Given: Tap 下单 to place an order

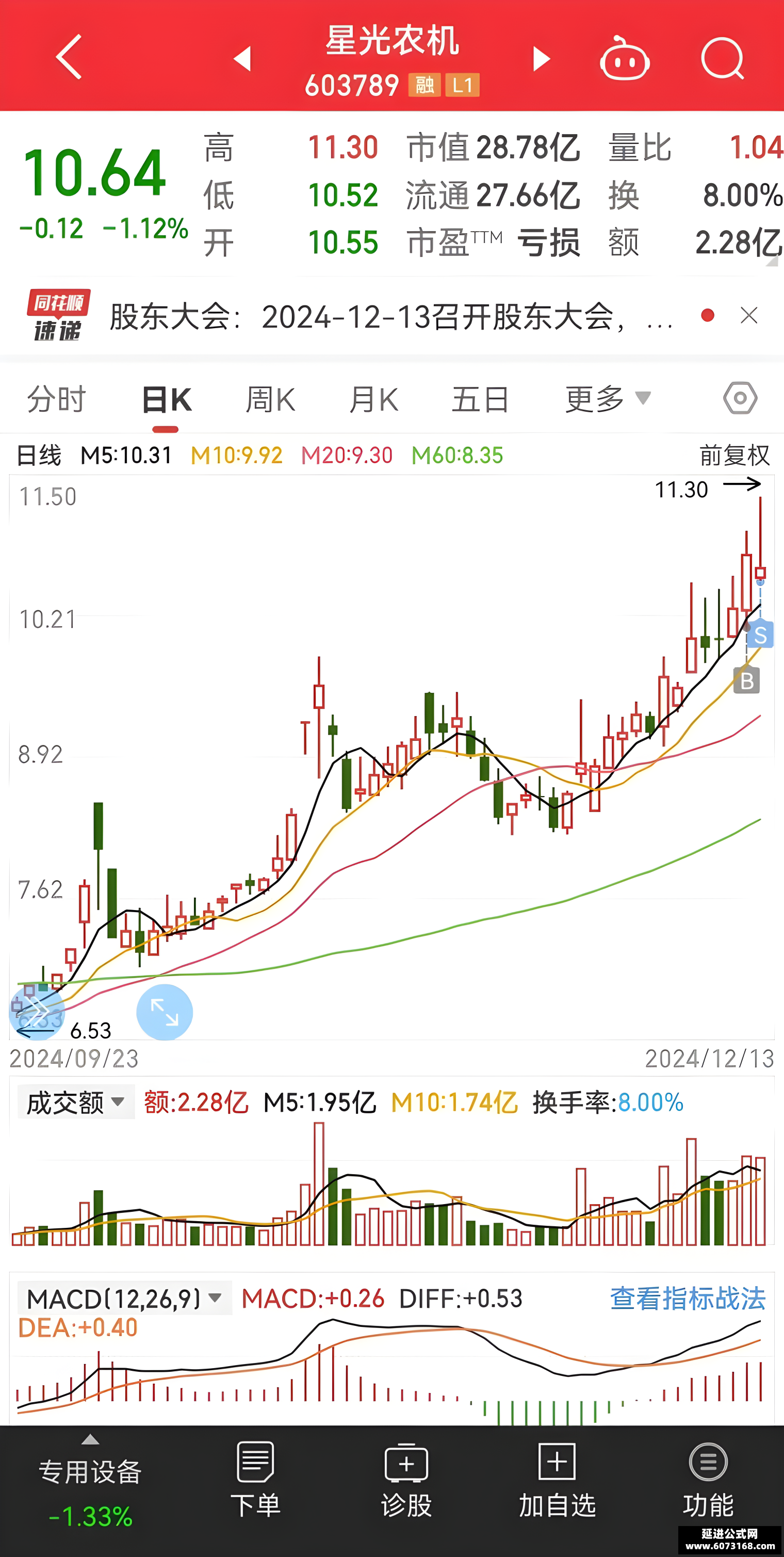Looking at the screenshot, I should pyautogui.click(x=256, y=1480).
